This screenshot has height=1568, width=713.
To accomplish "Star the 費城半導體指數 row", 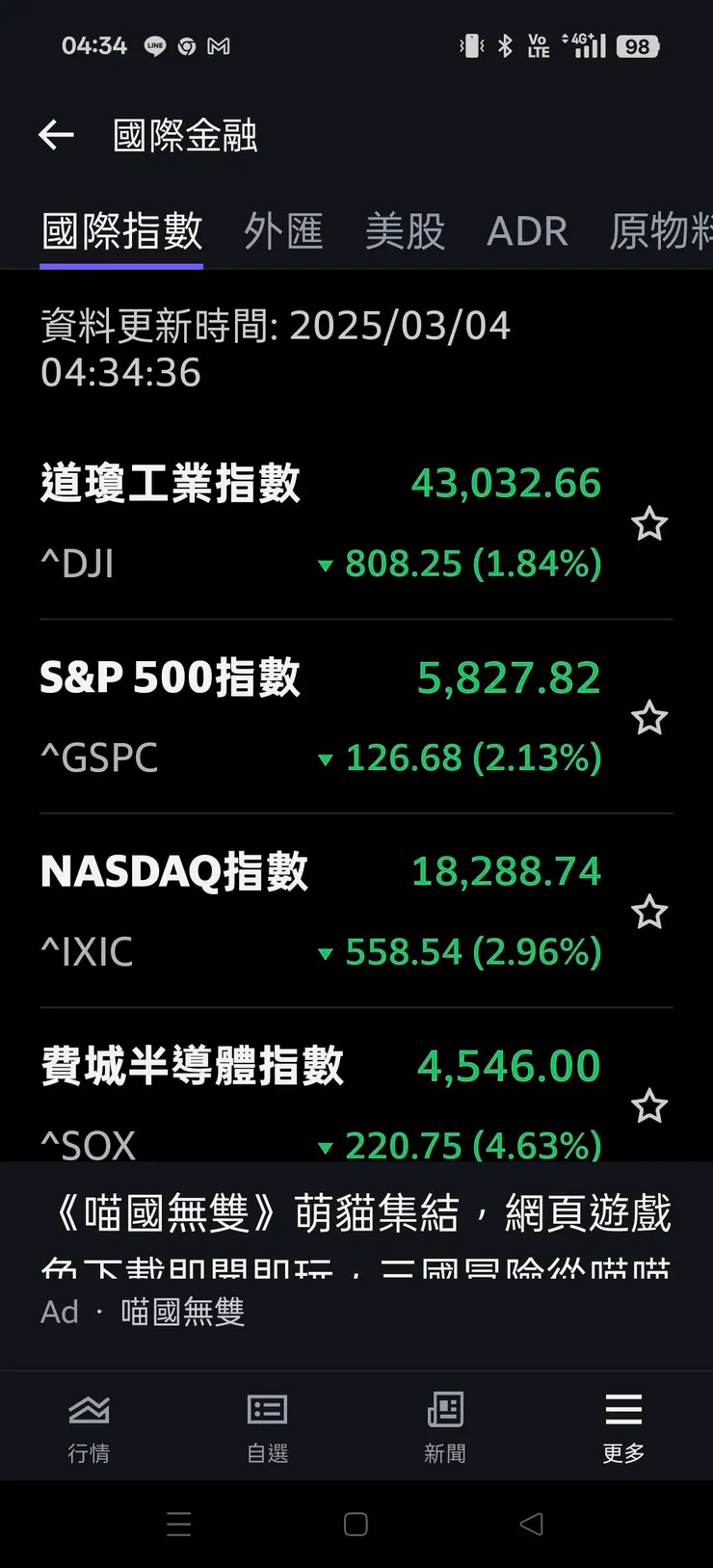I will tap(648, 1106).
